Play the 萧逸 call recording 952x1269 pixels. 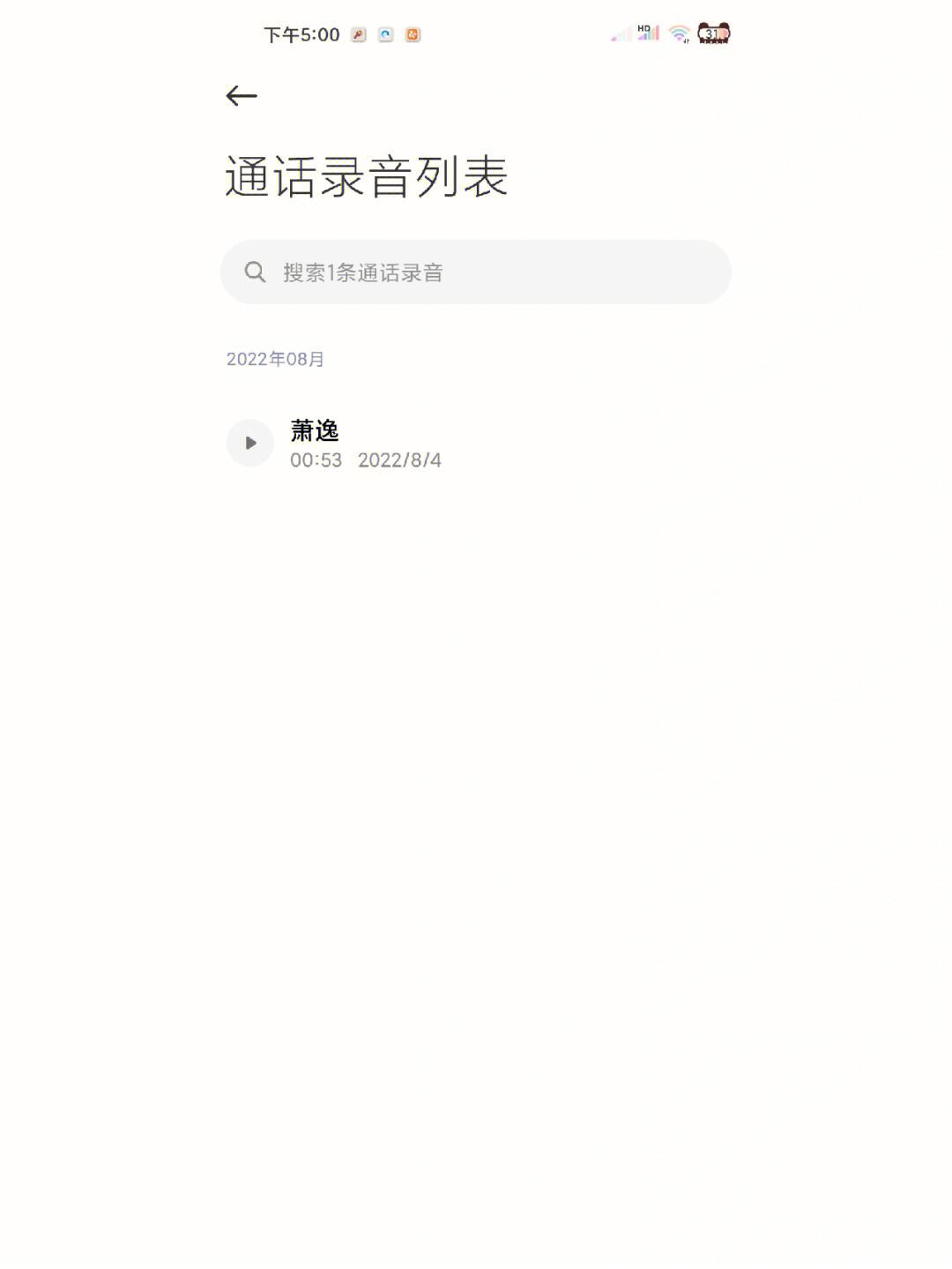[250, 443]
